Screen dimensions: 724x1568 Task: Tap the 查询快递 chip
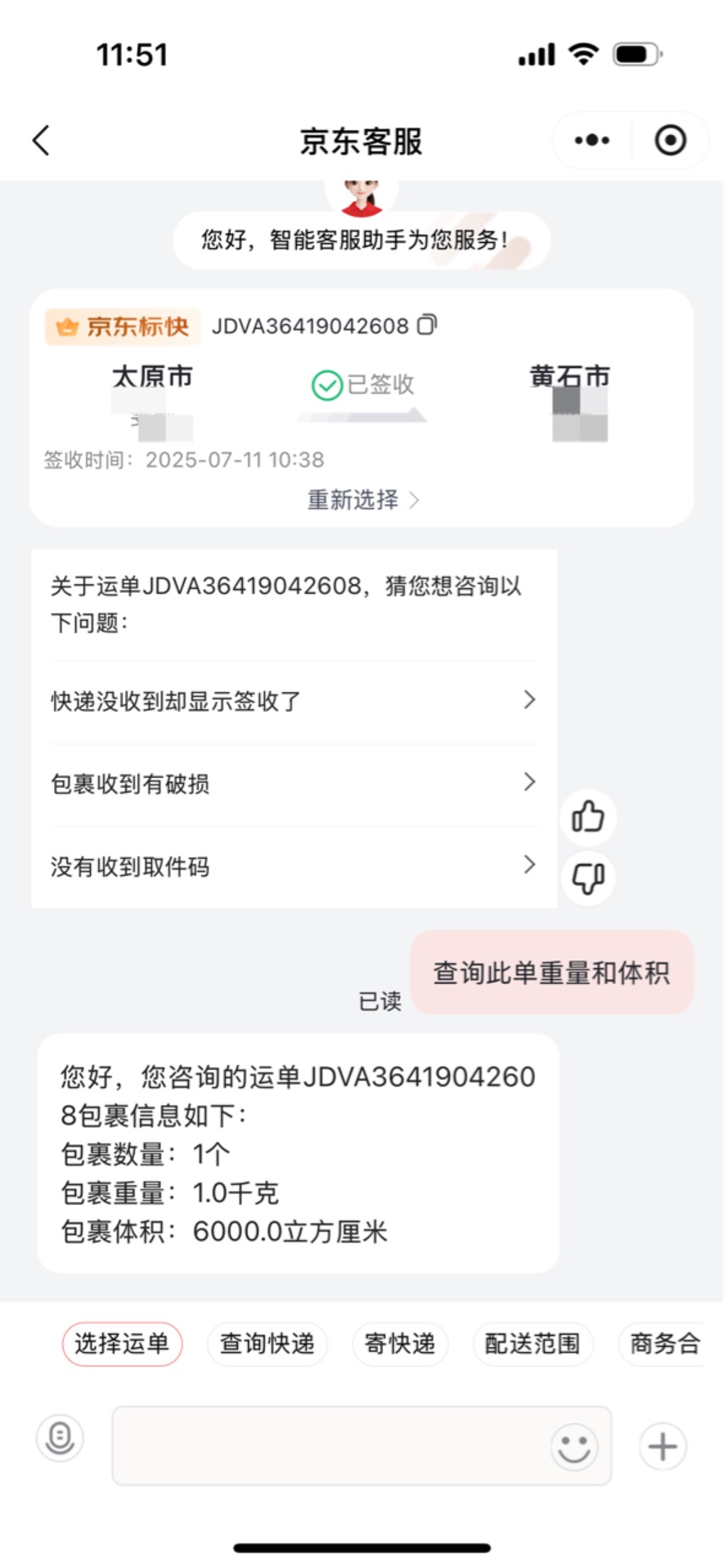coord(267,1344)
